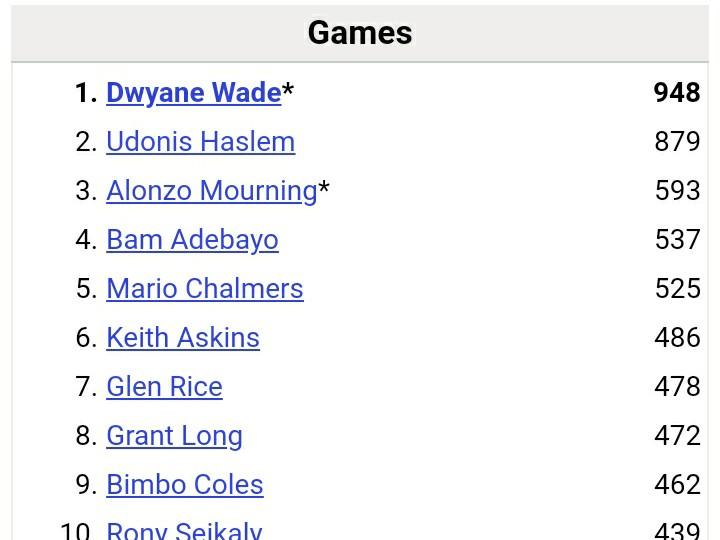720x540 pixels.
Task: Open the Alonzo Mourning link
Action: tap(211, 191)
